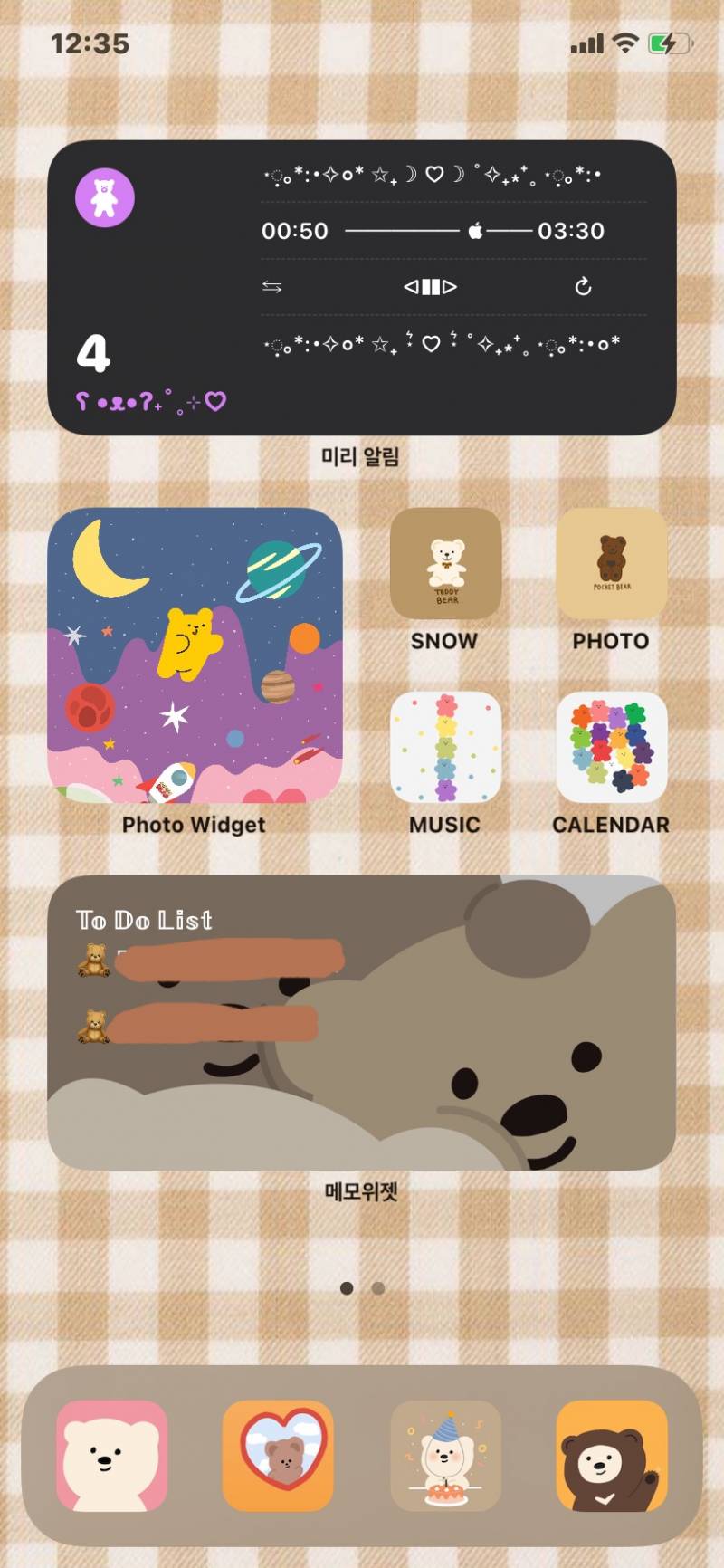Open the PHOTO app with pocket bear icon

(x=612, y=563)
